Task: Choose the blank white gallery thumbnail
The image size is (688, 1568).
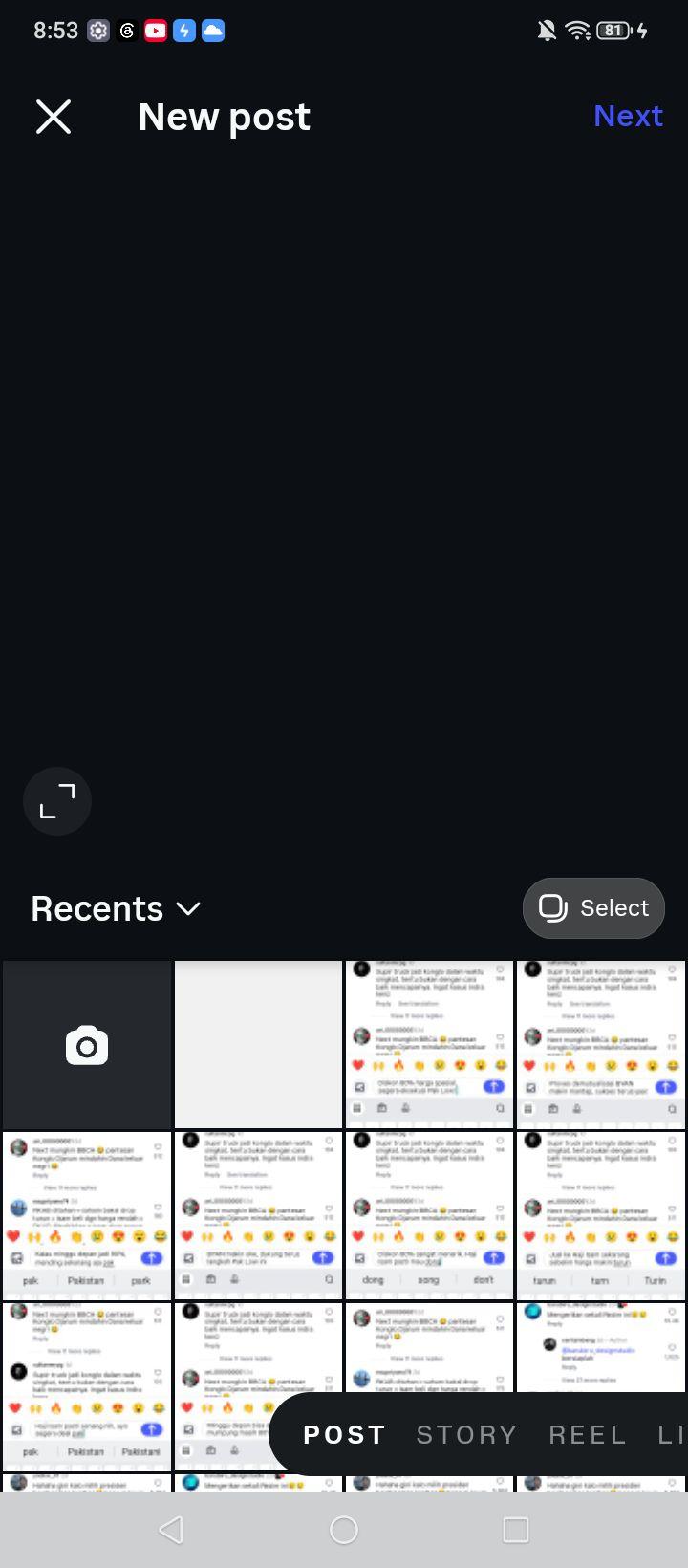Action: (x=258, y=1045)
